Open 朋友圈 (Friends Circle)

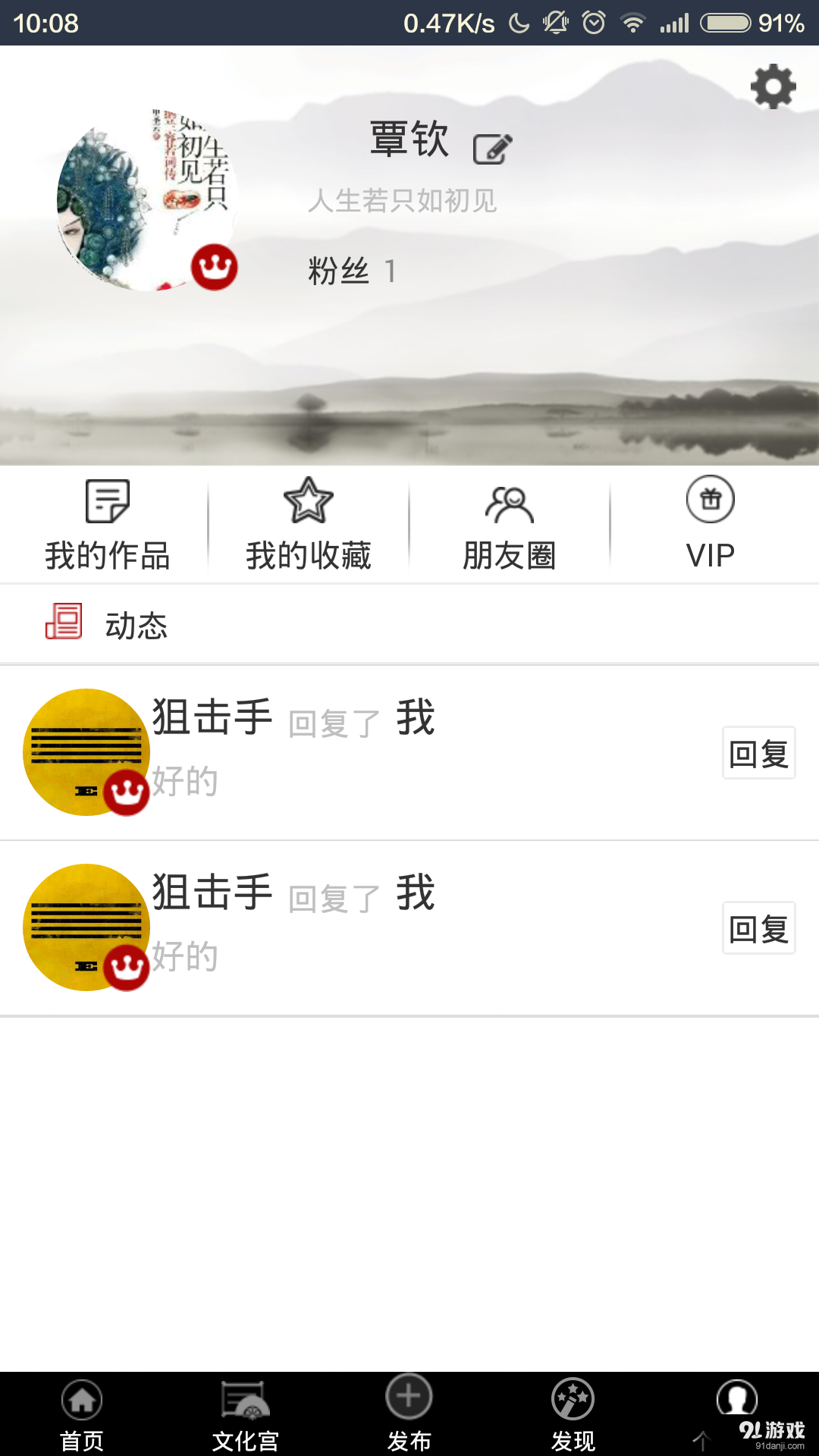click(x=508, y=523)
